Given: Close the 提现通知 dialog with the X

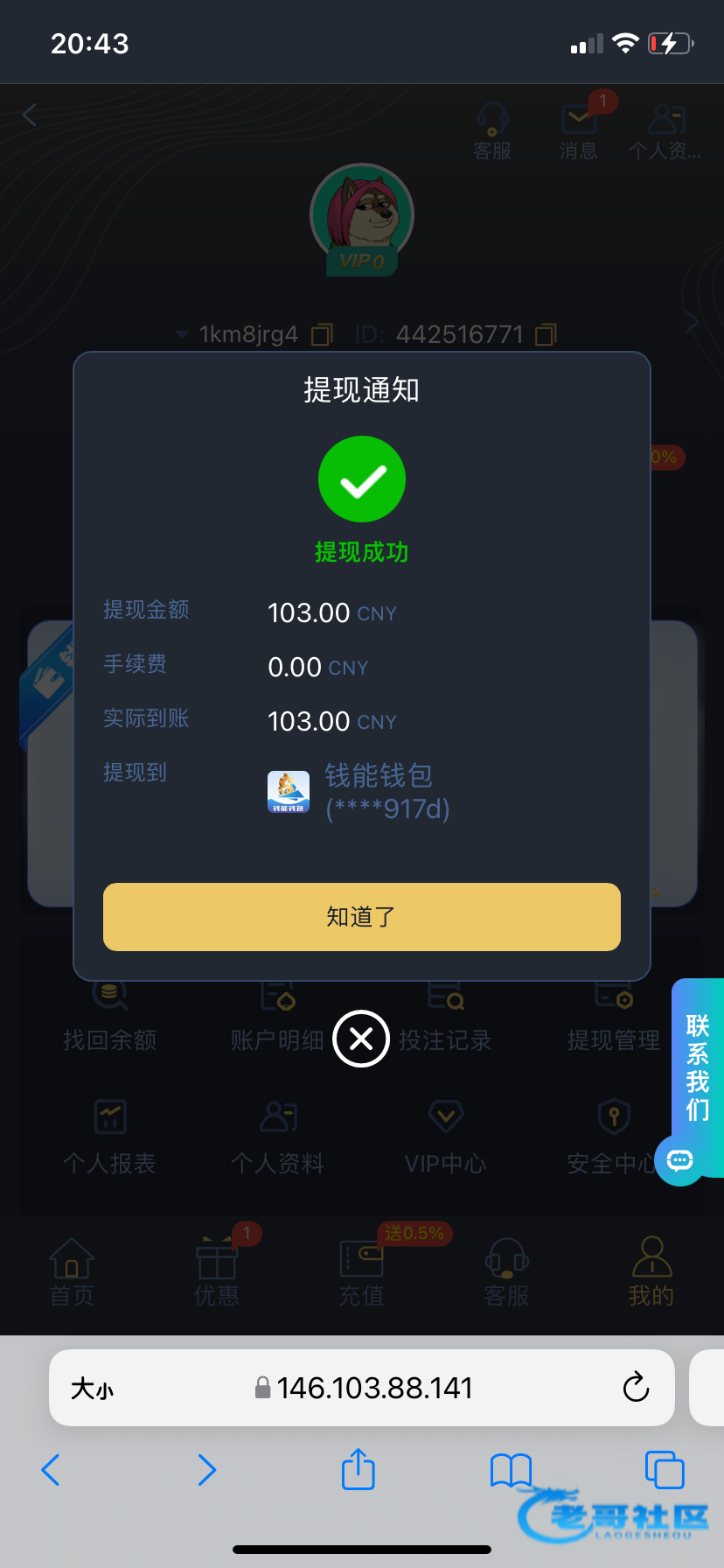Looking at the screenshot, I should 361,1039.
